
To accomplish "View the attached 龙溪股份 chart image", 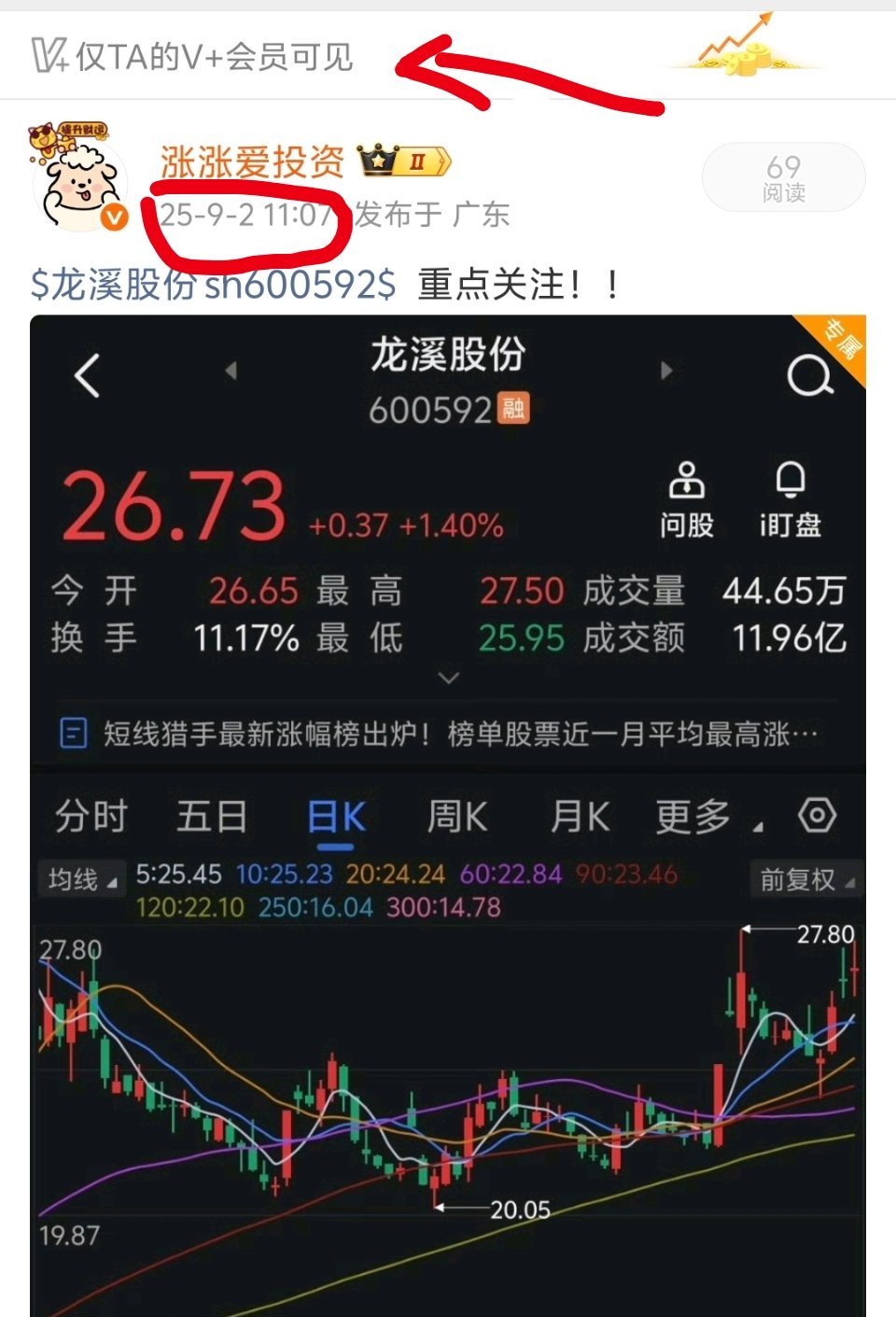I will (x=448, y=812).
